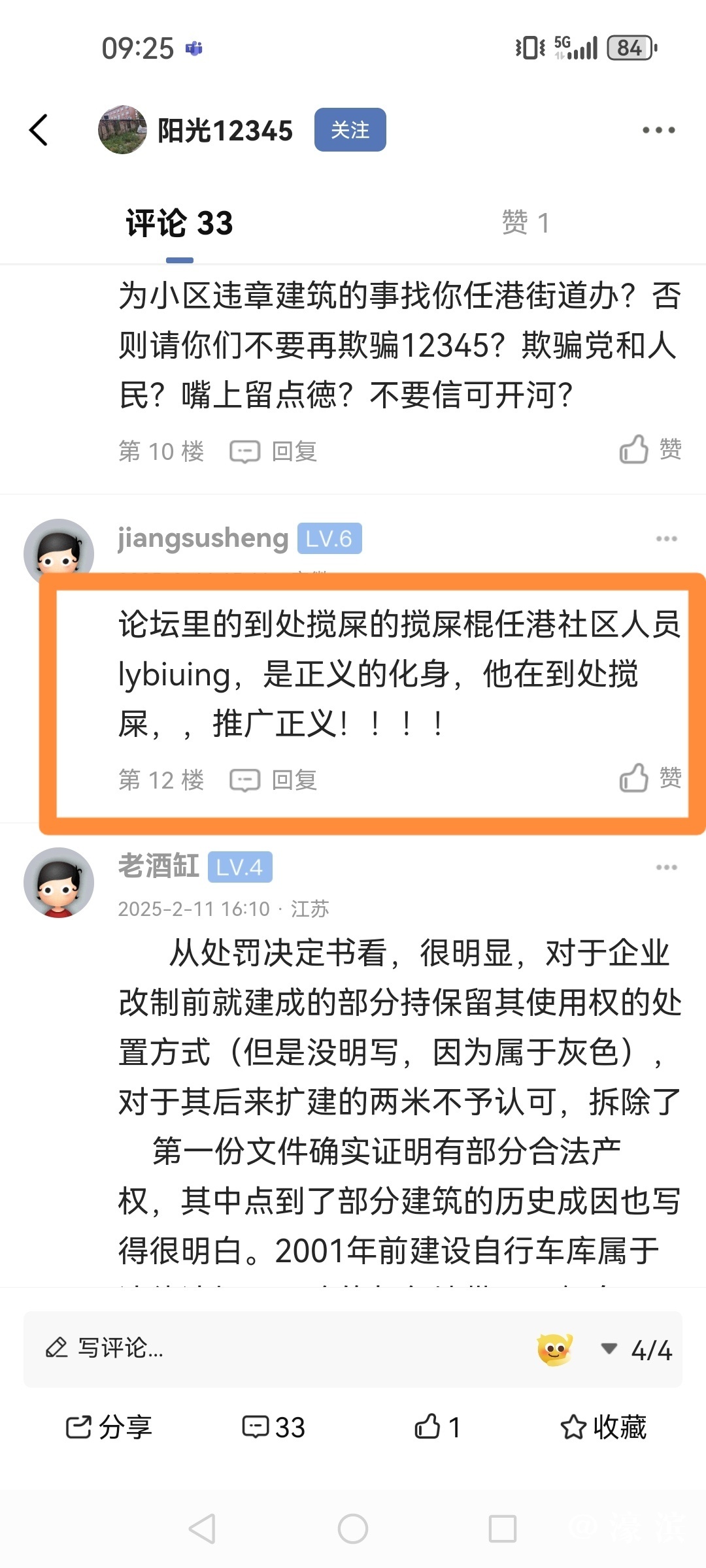Reply to the 第 12 楼 comment
706x1568 pixels.
(274, 780)
